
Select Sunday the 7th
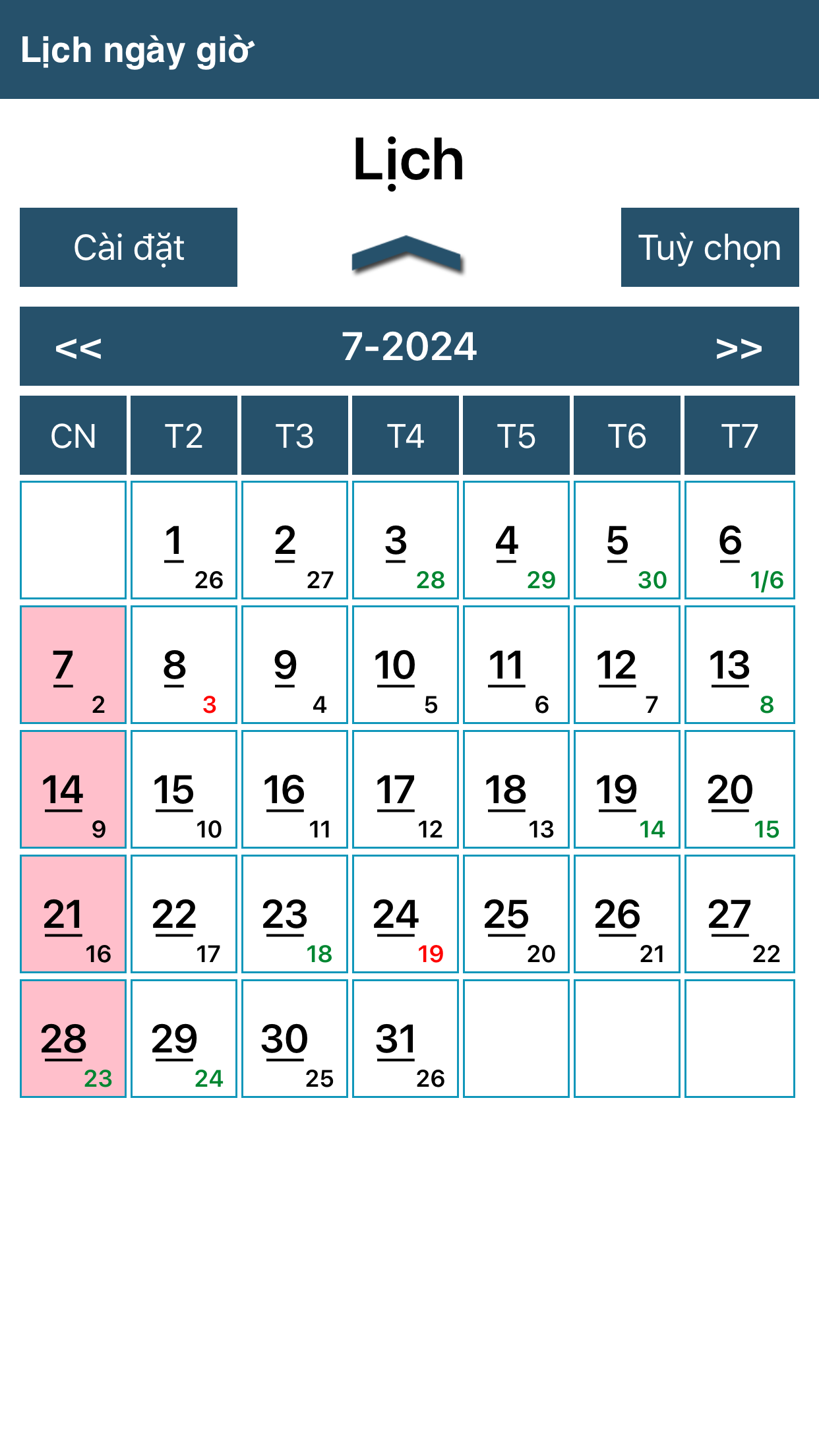[x=73, y=665]
